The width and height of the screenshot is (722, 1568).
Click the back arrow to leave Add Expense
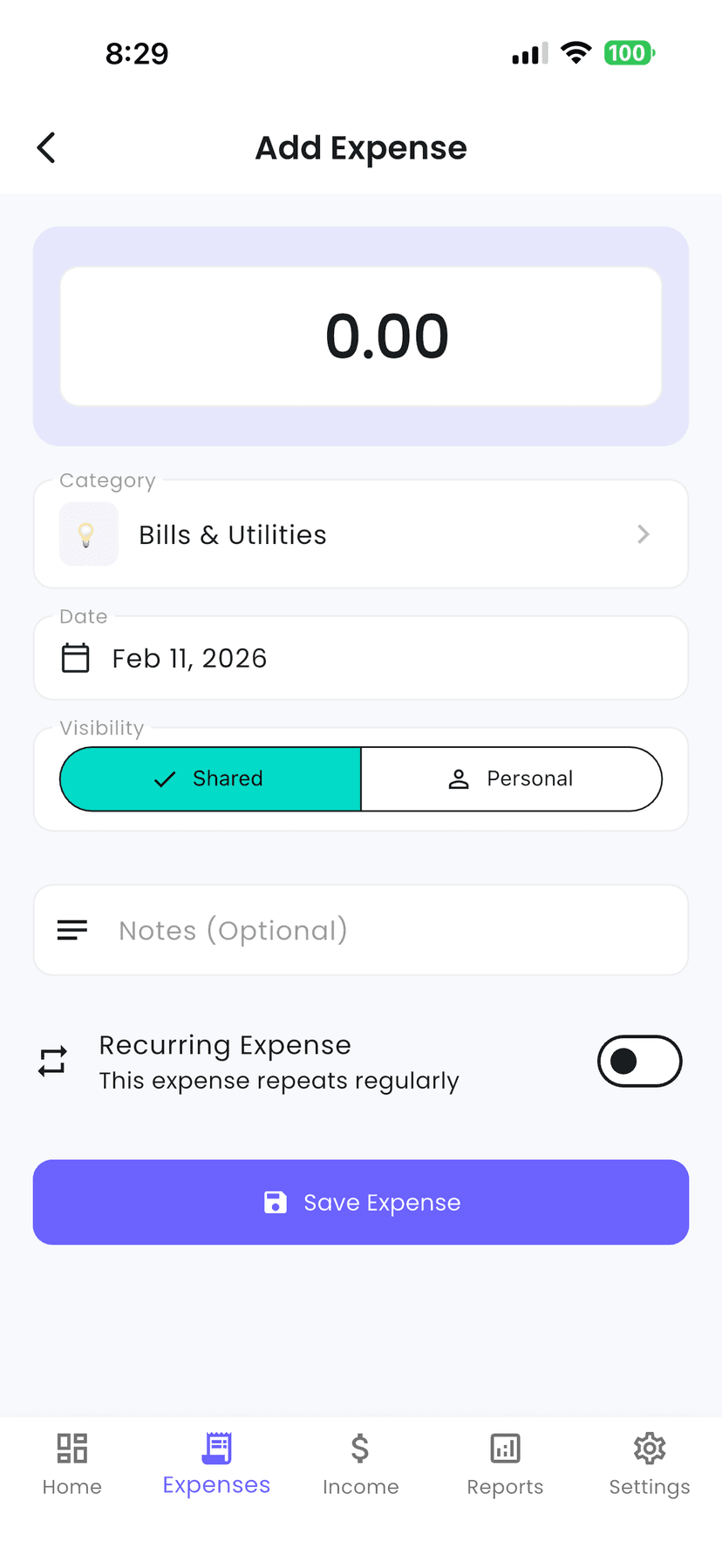coord(45,147)
